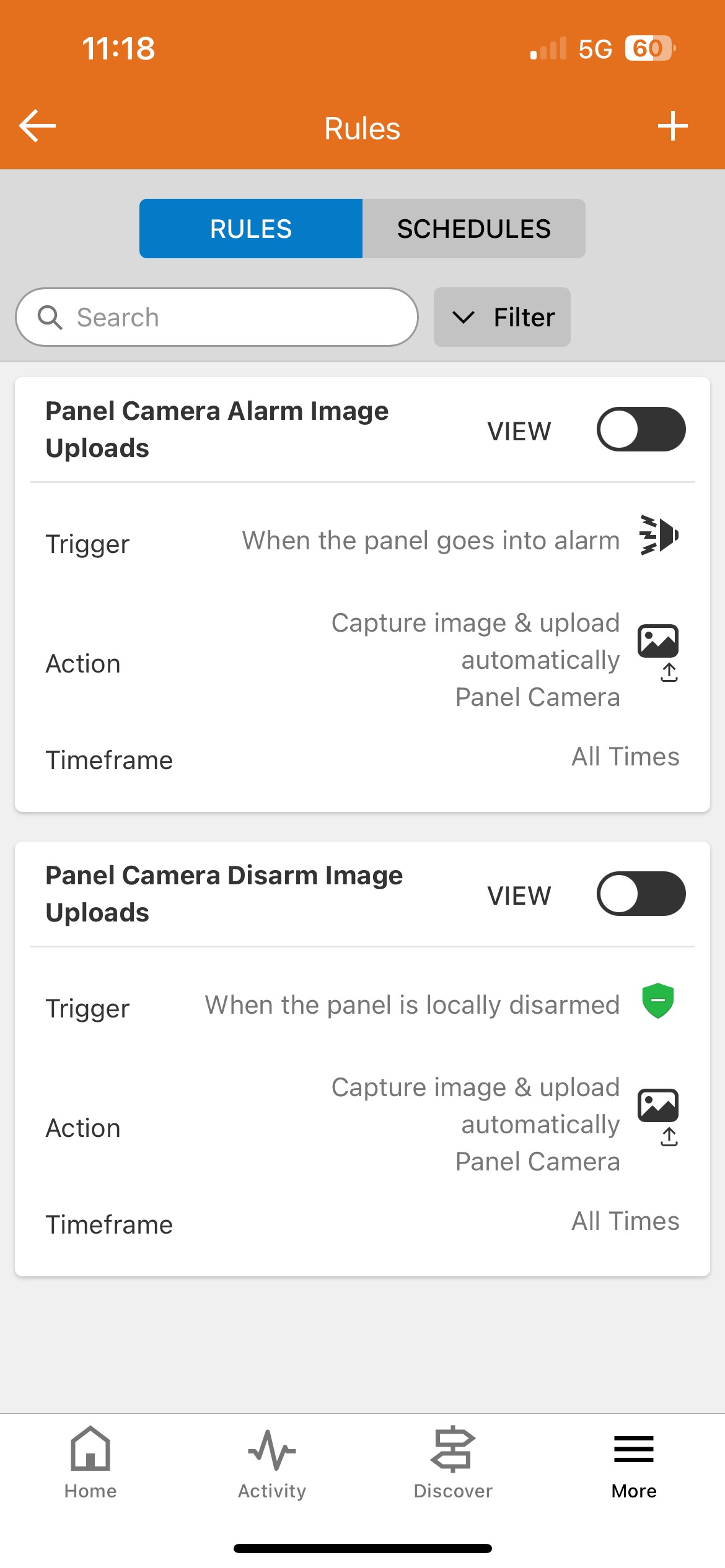
Task: Open the Home tab
Action: (x=90, y=1463)
